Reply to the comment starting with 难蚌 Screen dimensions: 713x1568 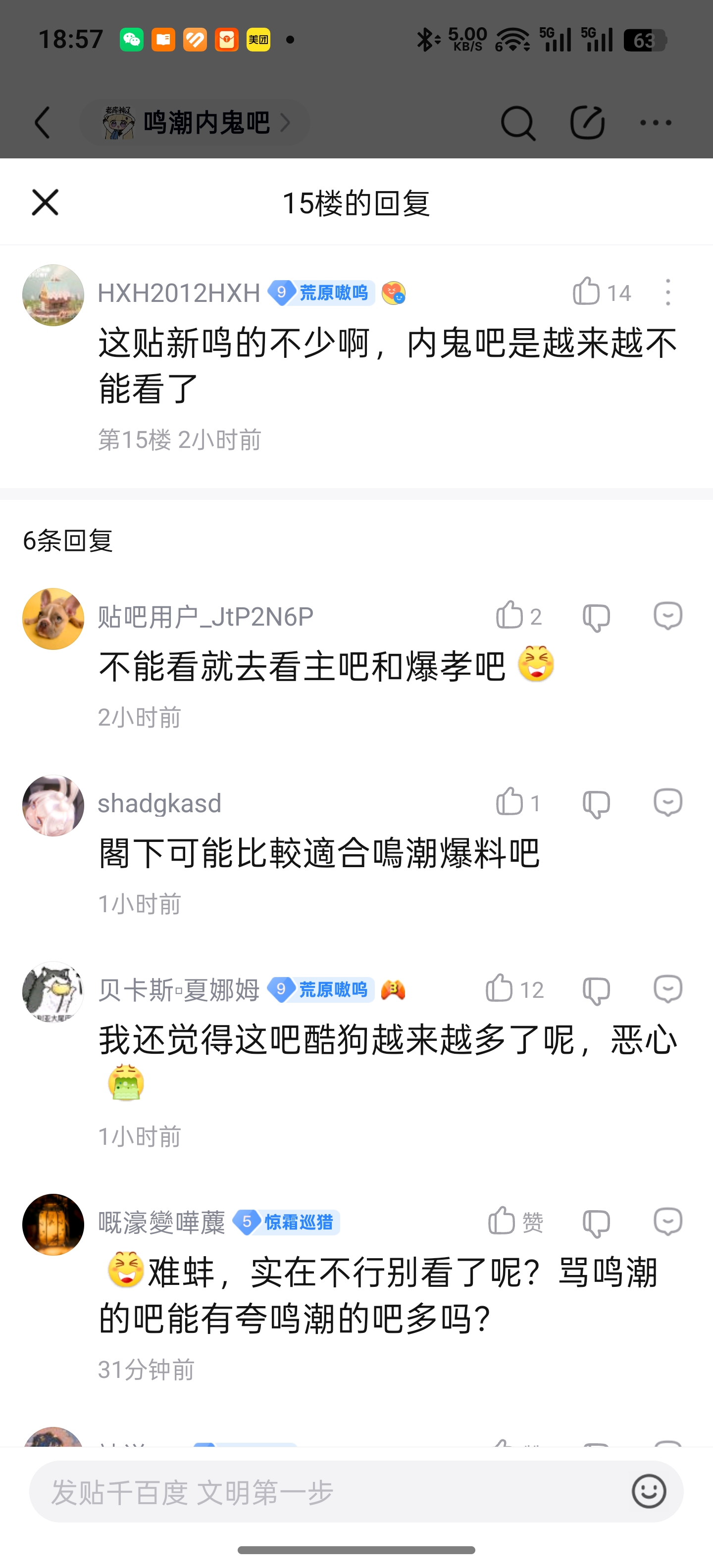tap(667, 1221)
